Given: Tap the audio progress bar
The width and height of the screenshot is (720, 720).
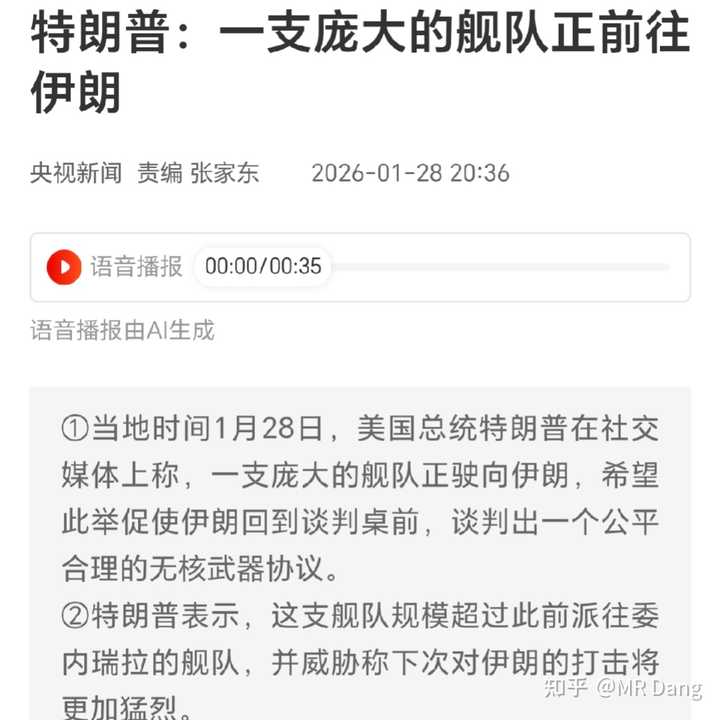Looking at the screenshot, I should point(500,267).
